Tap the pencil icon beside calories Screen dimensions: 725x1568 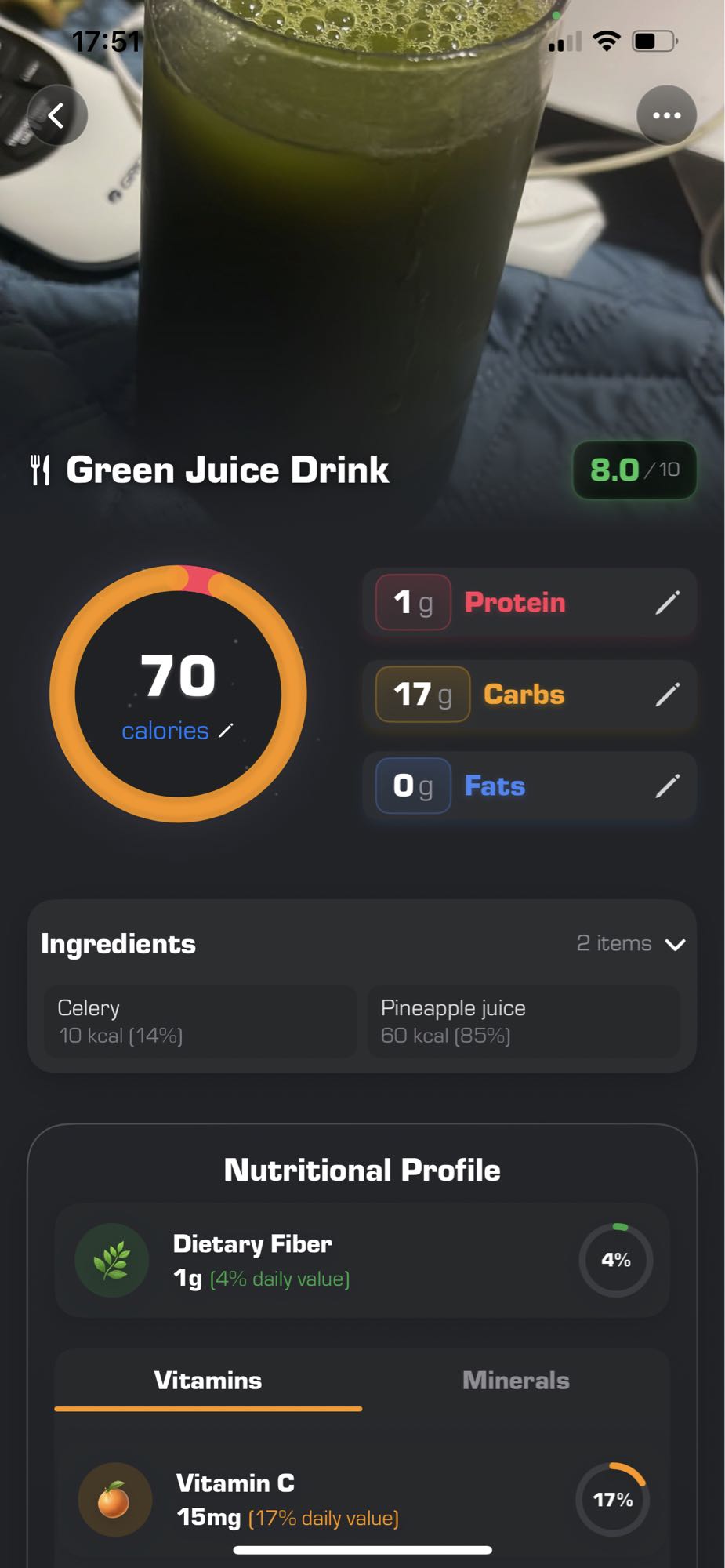[x=225, y=730]
